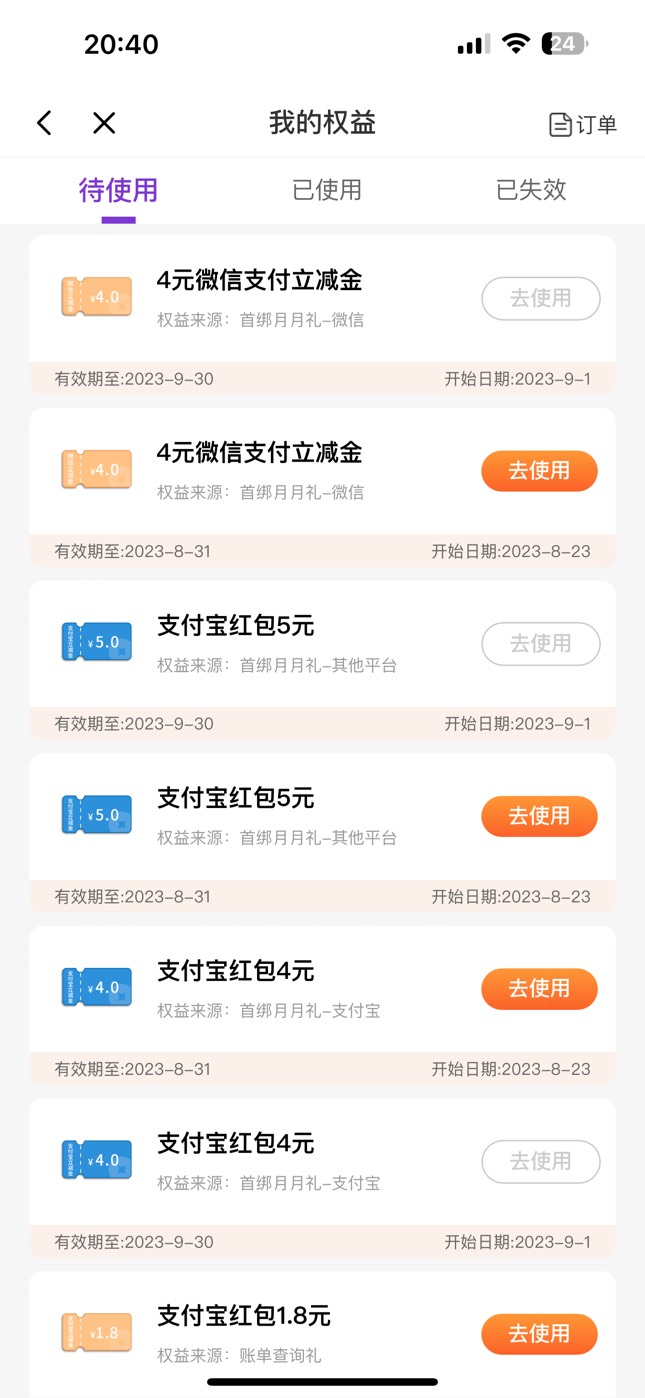
Task: Go back with the arrow icon
Action: click(44, 123)
